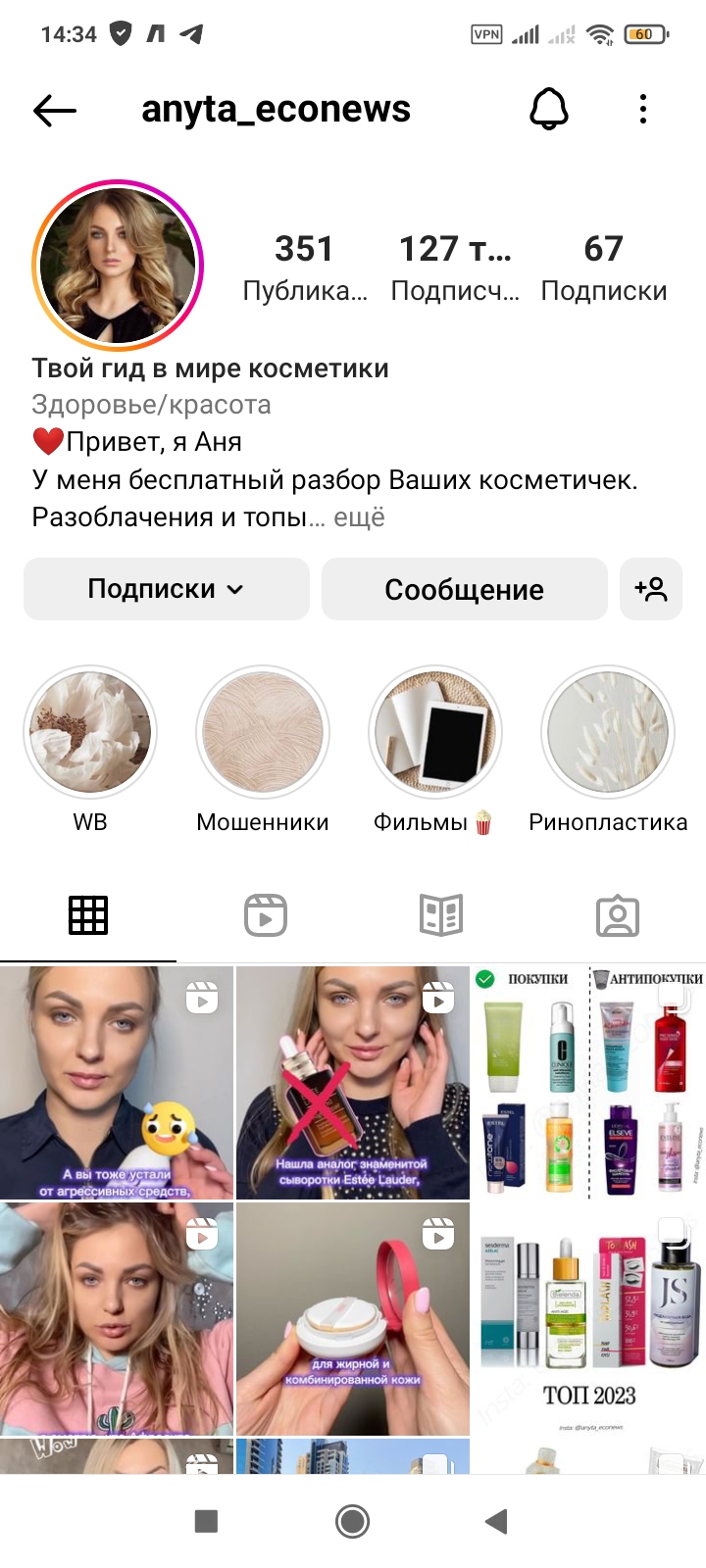This screenshot has width=706, height=1568.
Task: Switch to the Reels tab
Action: (x=265, y=915)
